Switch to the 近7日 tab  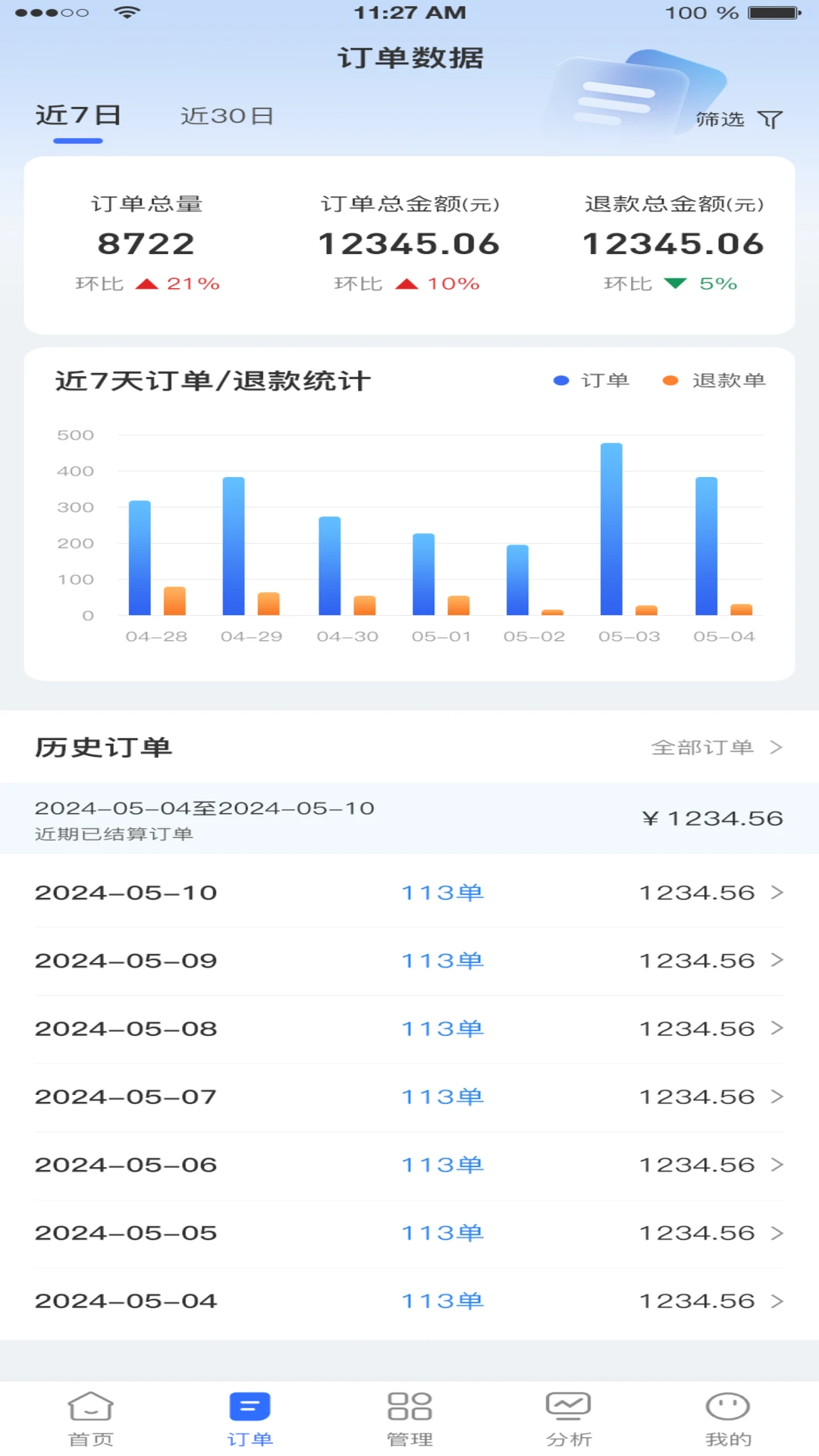pyautogui.click(x=79, y=115)
